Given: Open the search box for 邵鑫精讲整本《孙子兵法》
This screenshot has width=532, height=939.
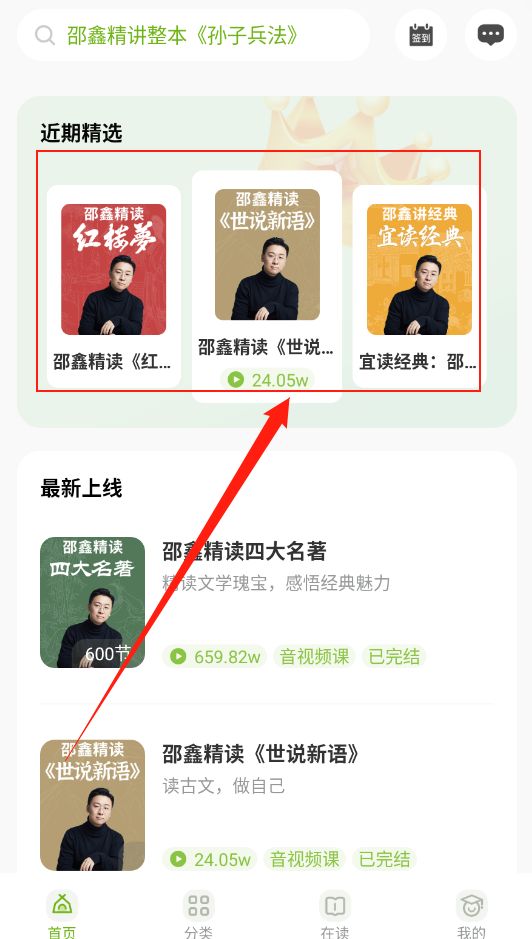Looking at the screenshot, I should click(x=193, y=35).
